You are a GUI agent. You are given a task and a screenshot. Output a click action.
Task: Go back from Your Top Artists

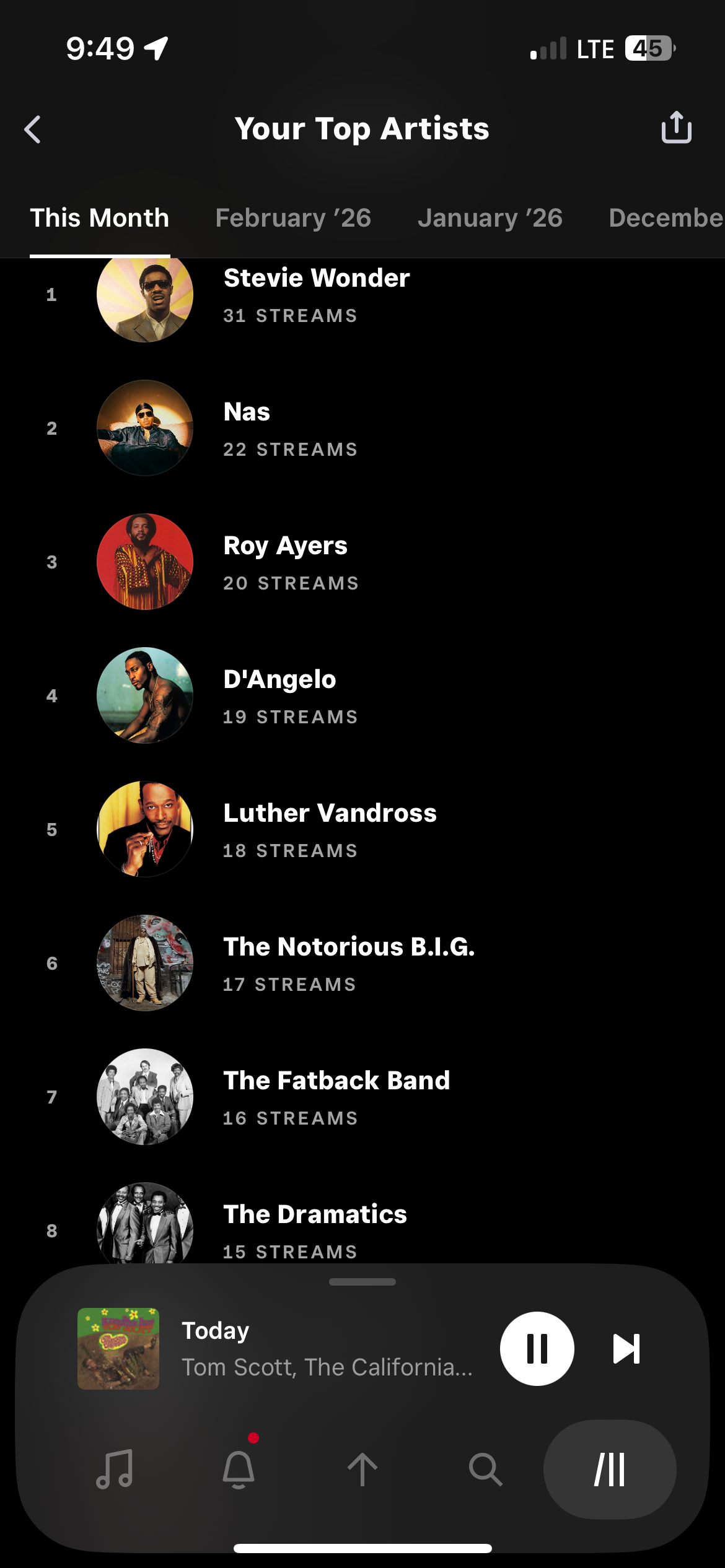33,129
